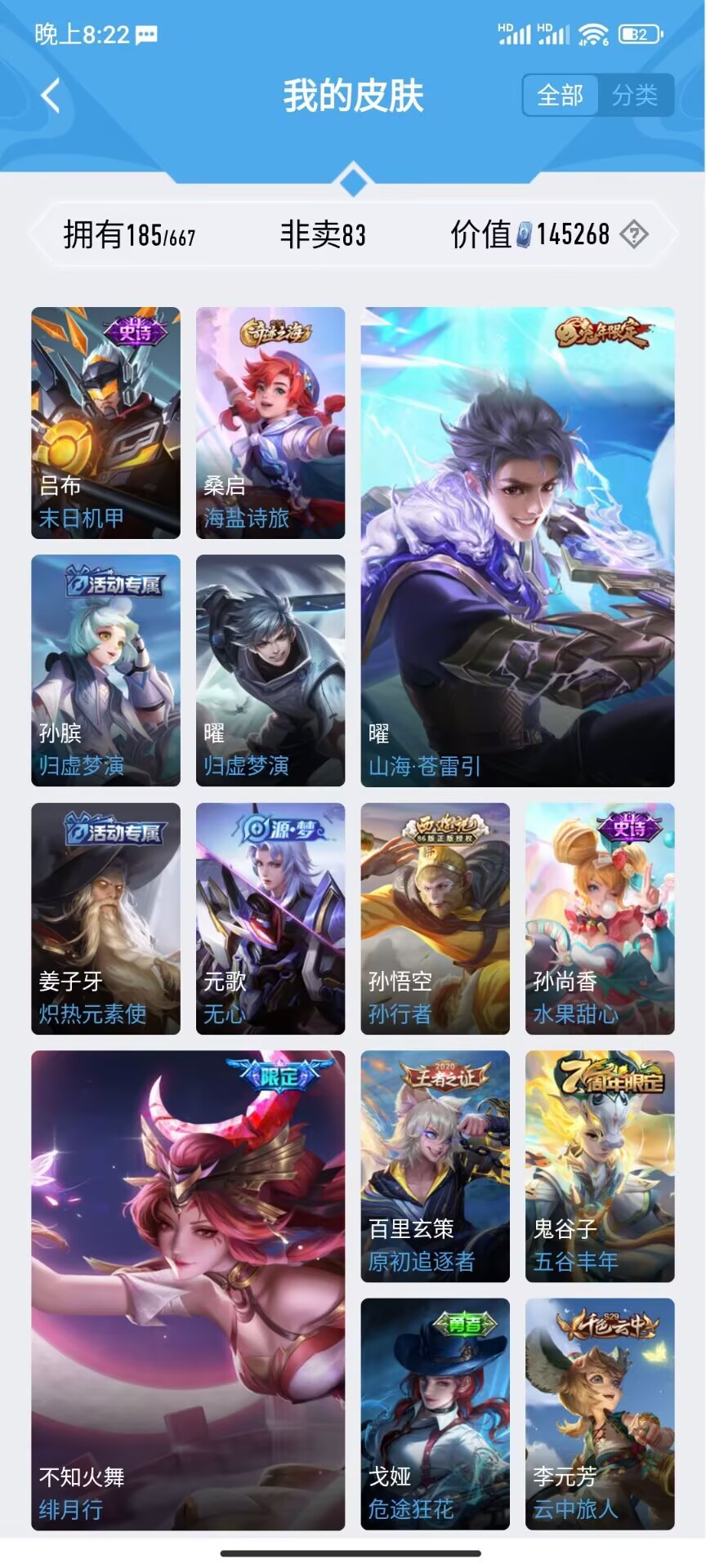Open 桑启 海盐诗旅 skin card
This screenshot has height=1568, width=706.
click(270, 422)
